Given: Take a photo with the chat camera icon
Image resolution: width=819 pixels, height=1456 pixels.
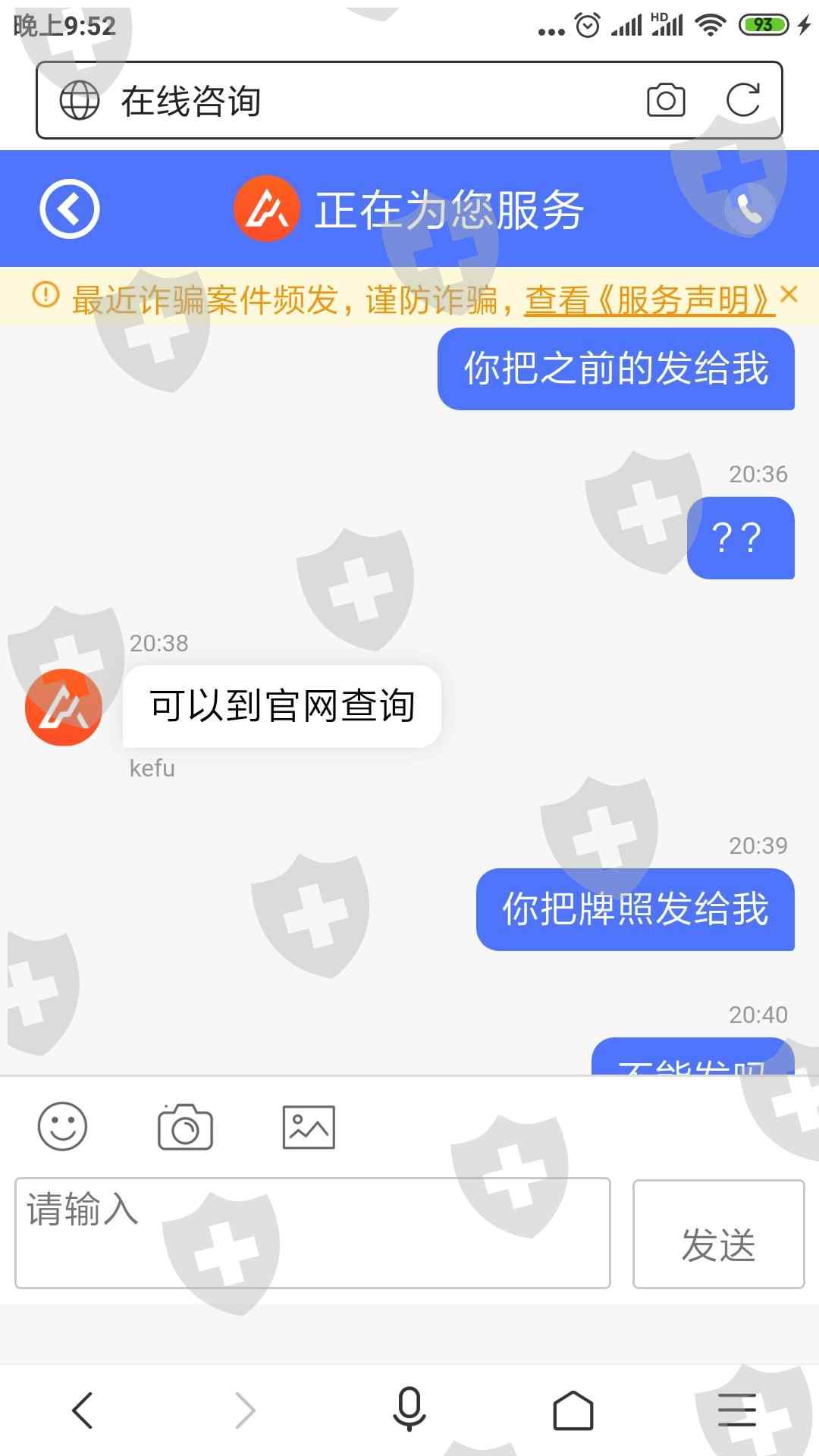Looking at the screenshot, I should coord(185,1127).
